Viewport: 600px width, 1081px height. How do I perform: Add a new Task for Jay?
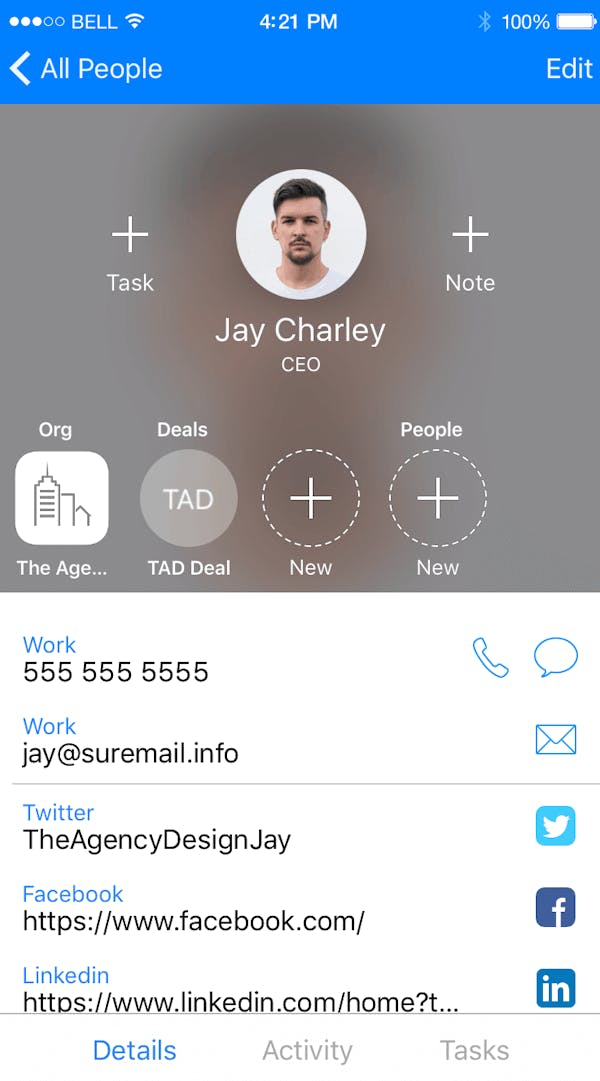(x=130, y=255)
